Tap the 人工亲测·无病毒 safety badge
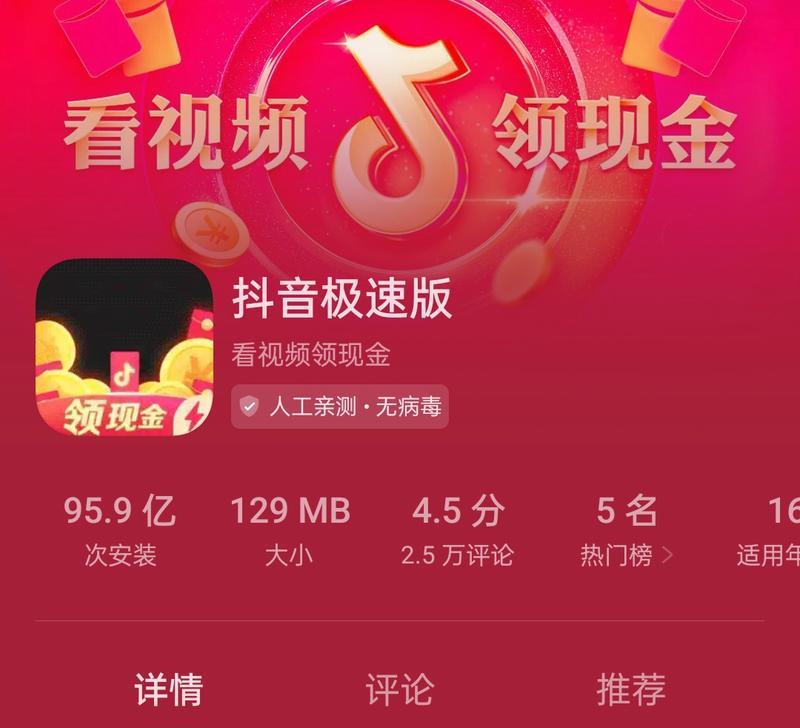The image size is (800, 728). [x=340, y=407]
